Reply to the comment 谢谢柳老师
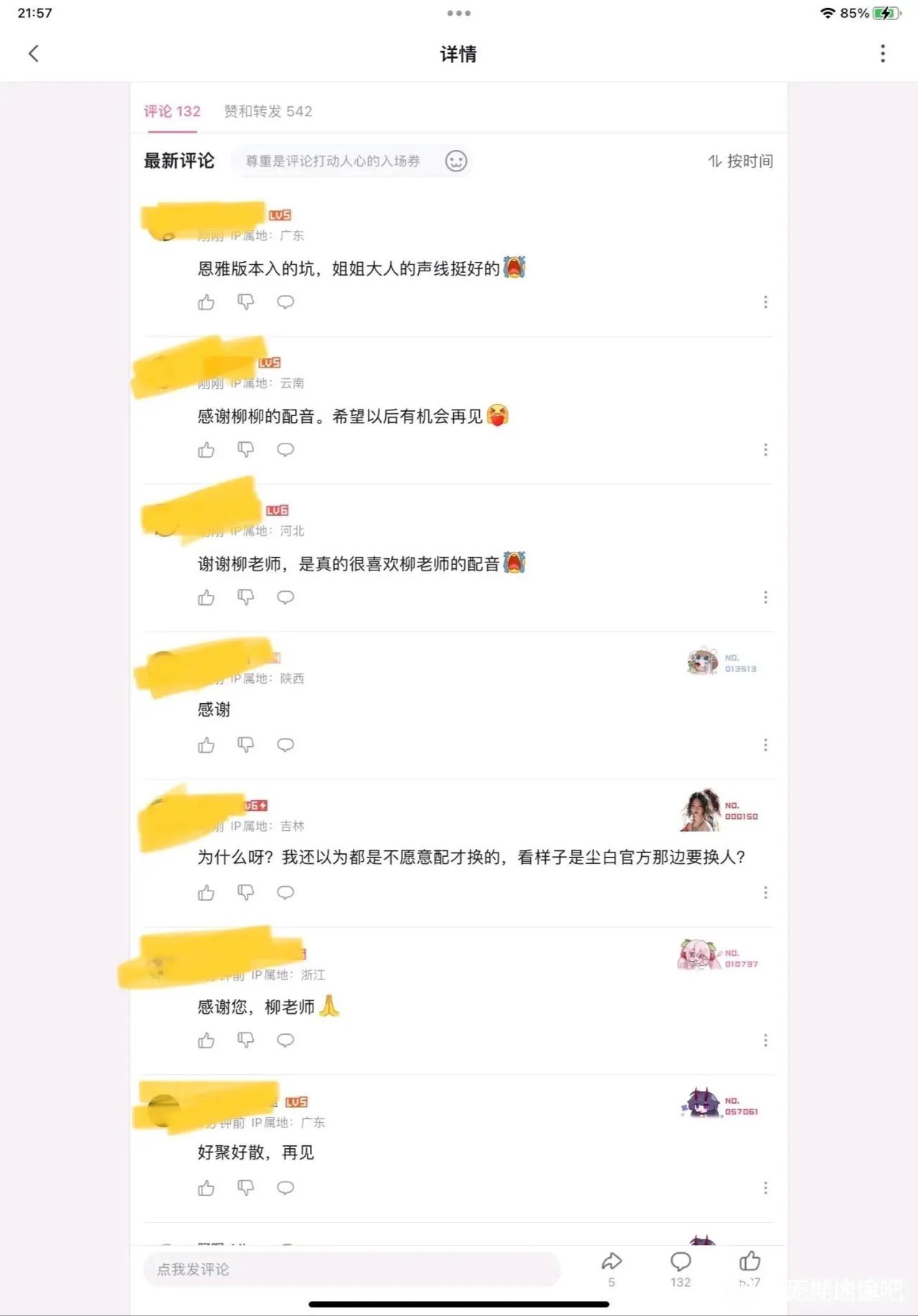This screenshot has width=918, height=1316. tap(285, 597)
